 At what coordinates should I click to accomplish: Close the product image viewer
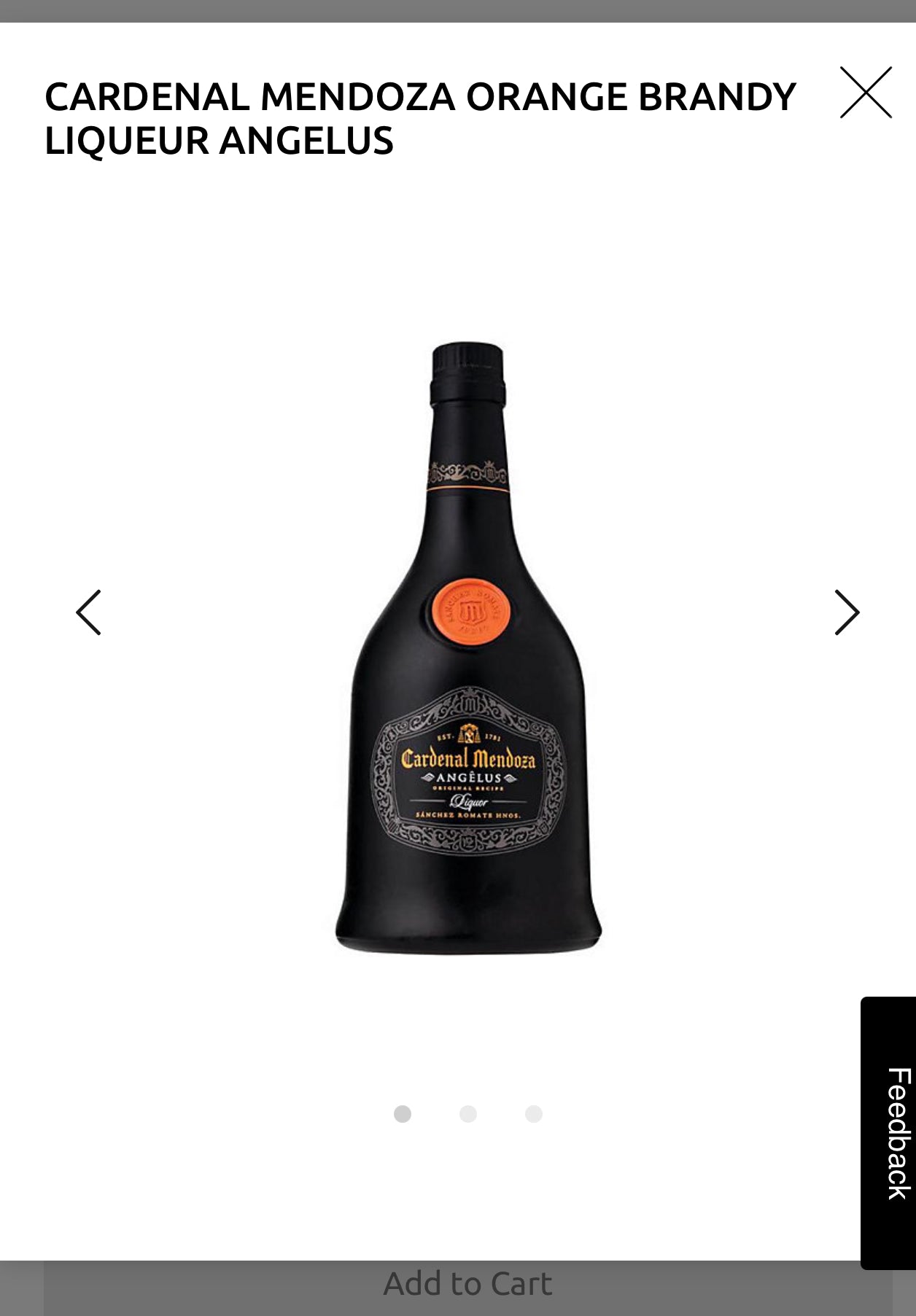866,93
